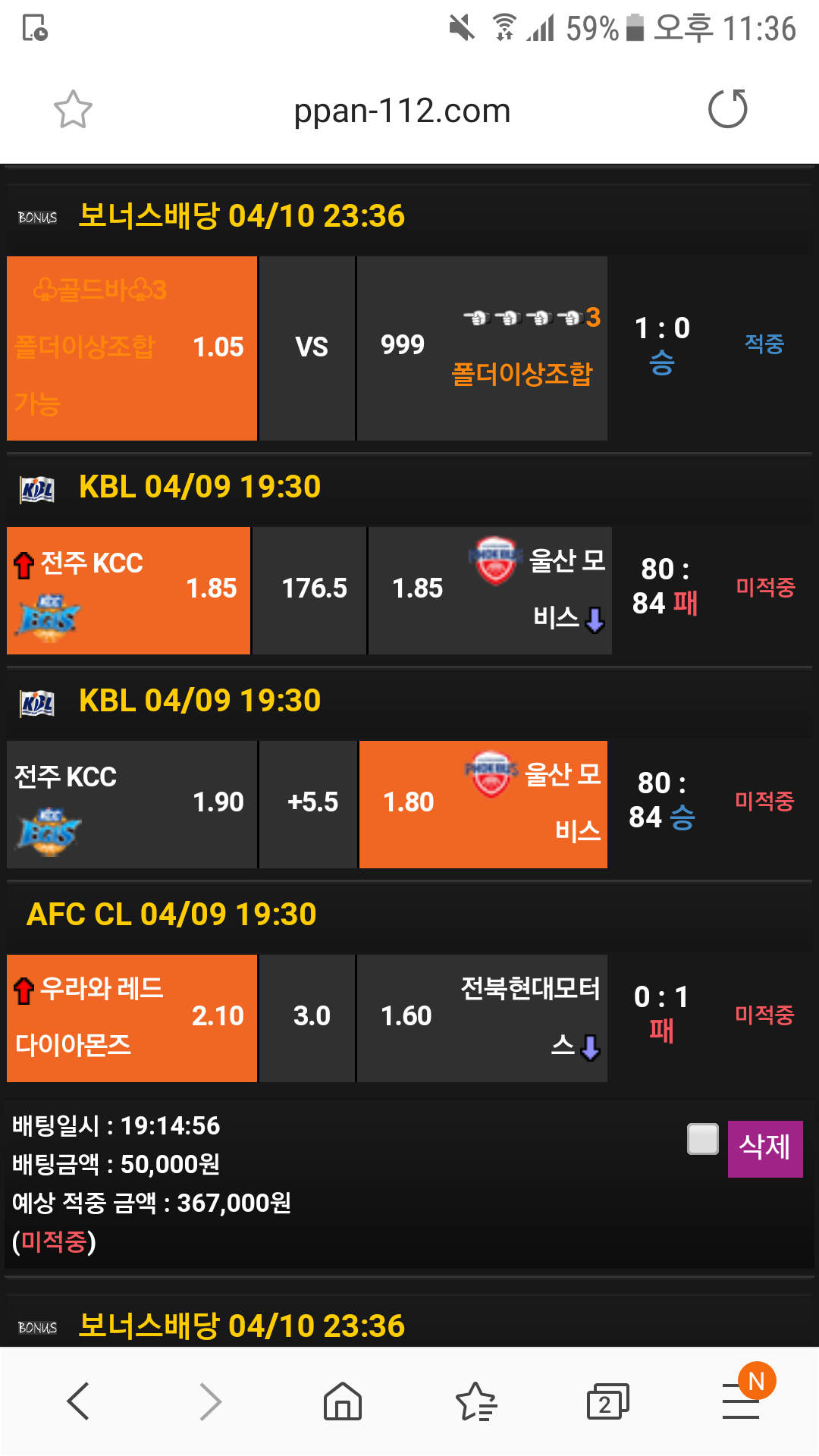Open the bookmarks list

tap(475, 1401)
